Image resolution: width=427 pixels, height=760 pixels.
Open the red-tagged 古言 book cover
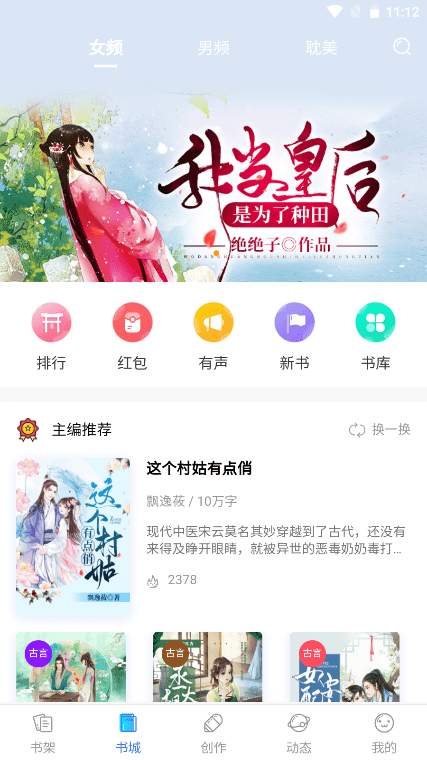(x=345, y=667)
